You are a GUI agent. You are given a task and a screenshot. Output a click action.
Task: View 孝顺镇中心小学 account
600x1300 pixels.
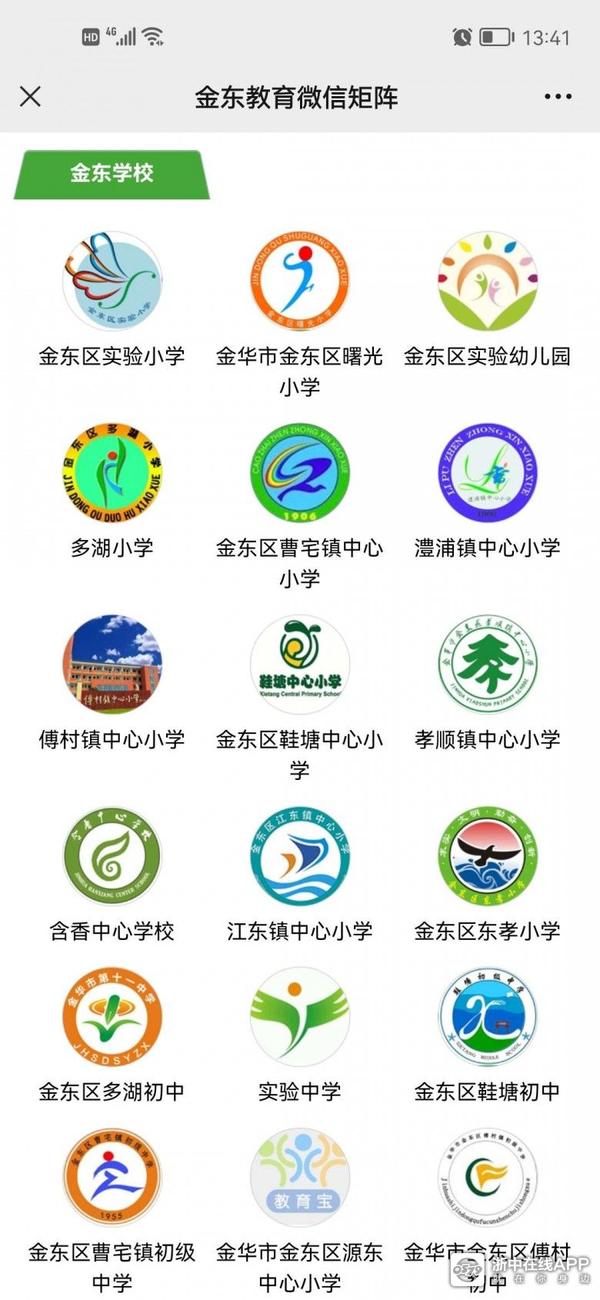[x=487, y=664]
